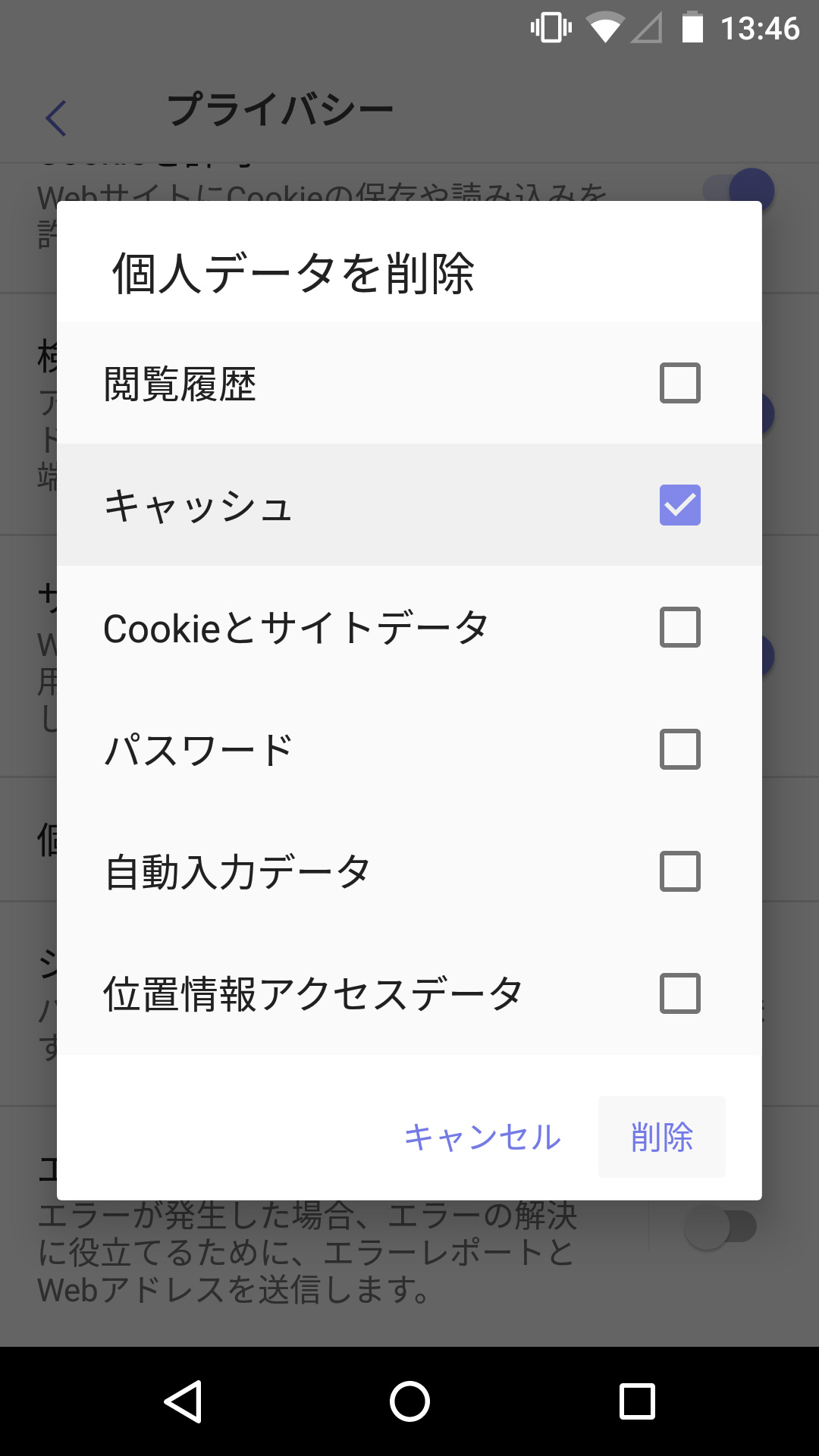Check the 位置情報アクセスデータ checkbox
819x1456 pixels.
coord(679,993)
